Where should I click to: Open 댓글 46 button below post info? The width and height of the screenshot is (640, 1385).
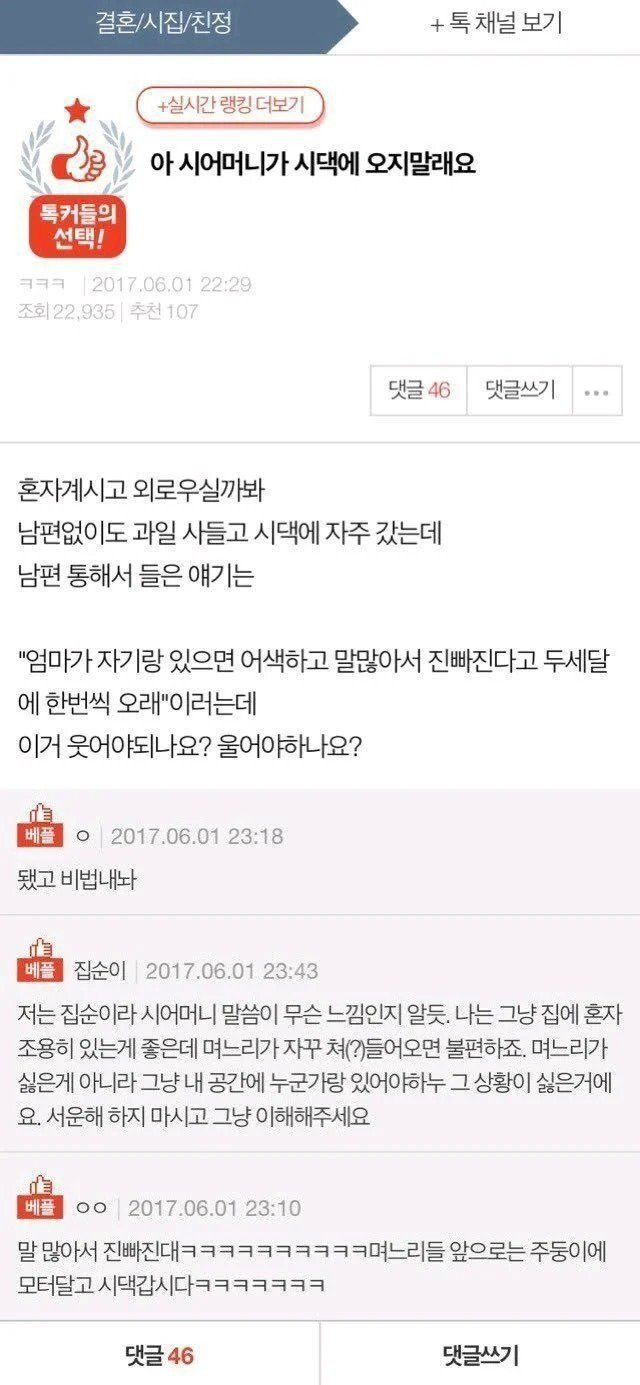coord(419,390)
